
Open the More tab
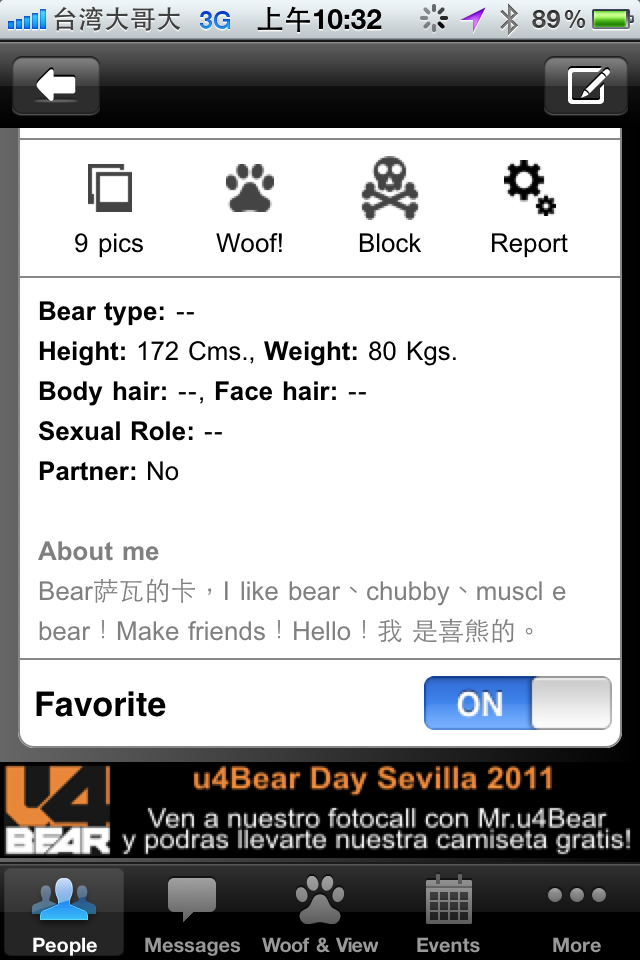coord(576,913)
